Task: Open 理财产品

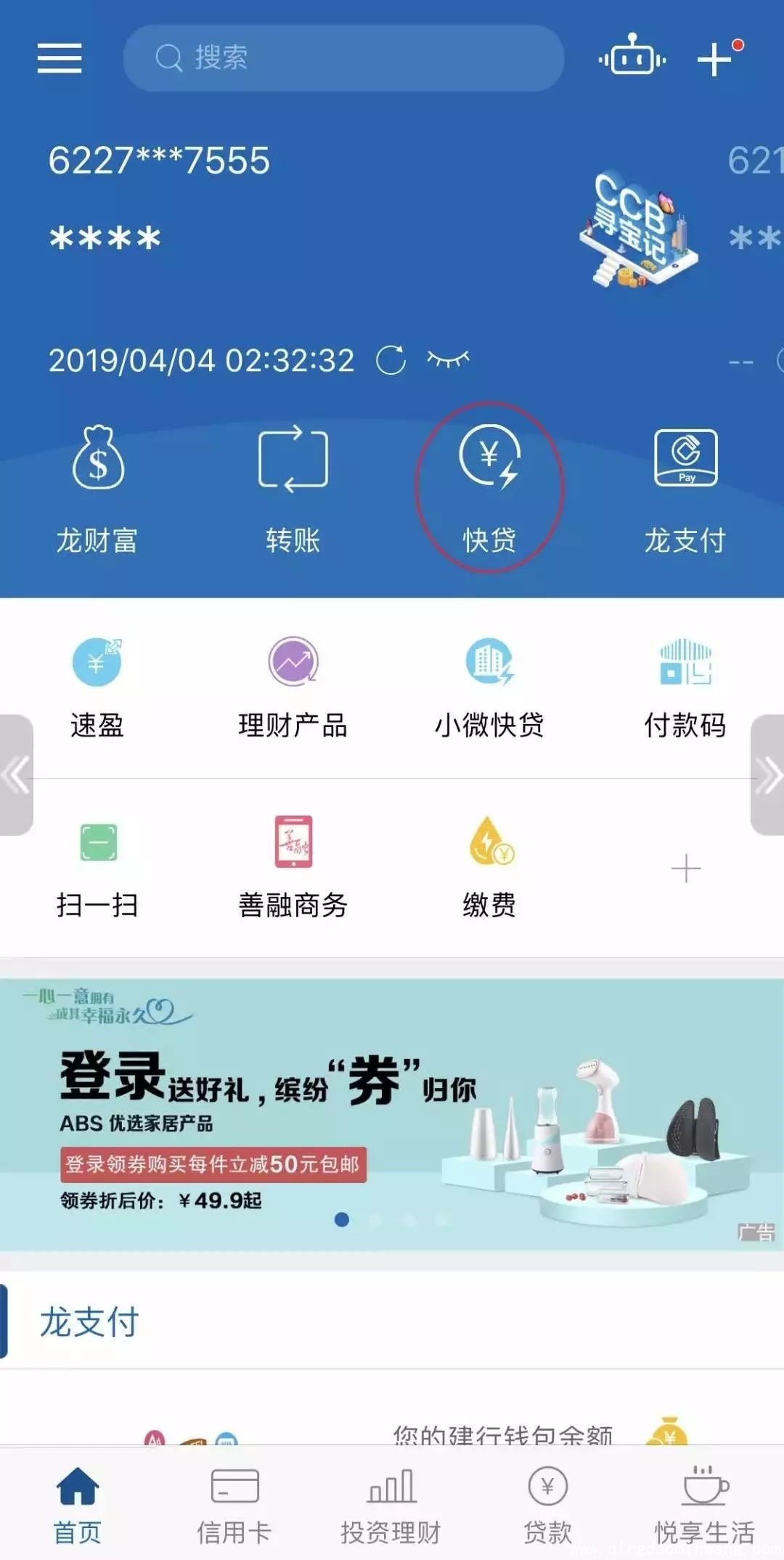Action: coord(293,686)
